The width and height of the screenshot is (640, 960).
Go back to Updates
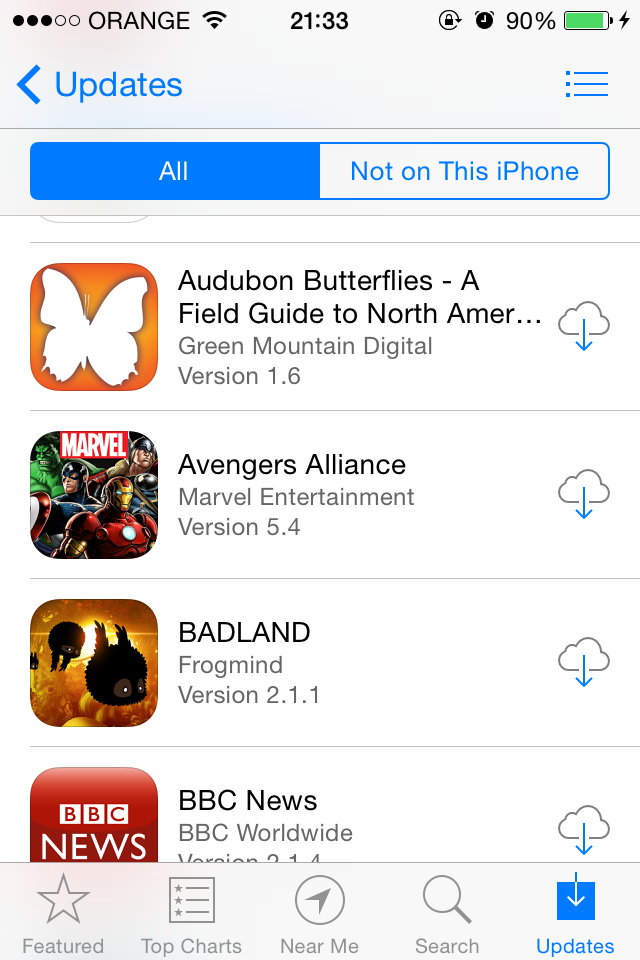coord(100,85)
